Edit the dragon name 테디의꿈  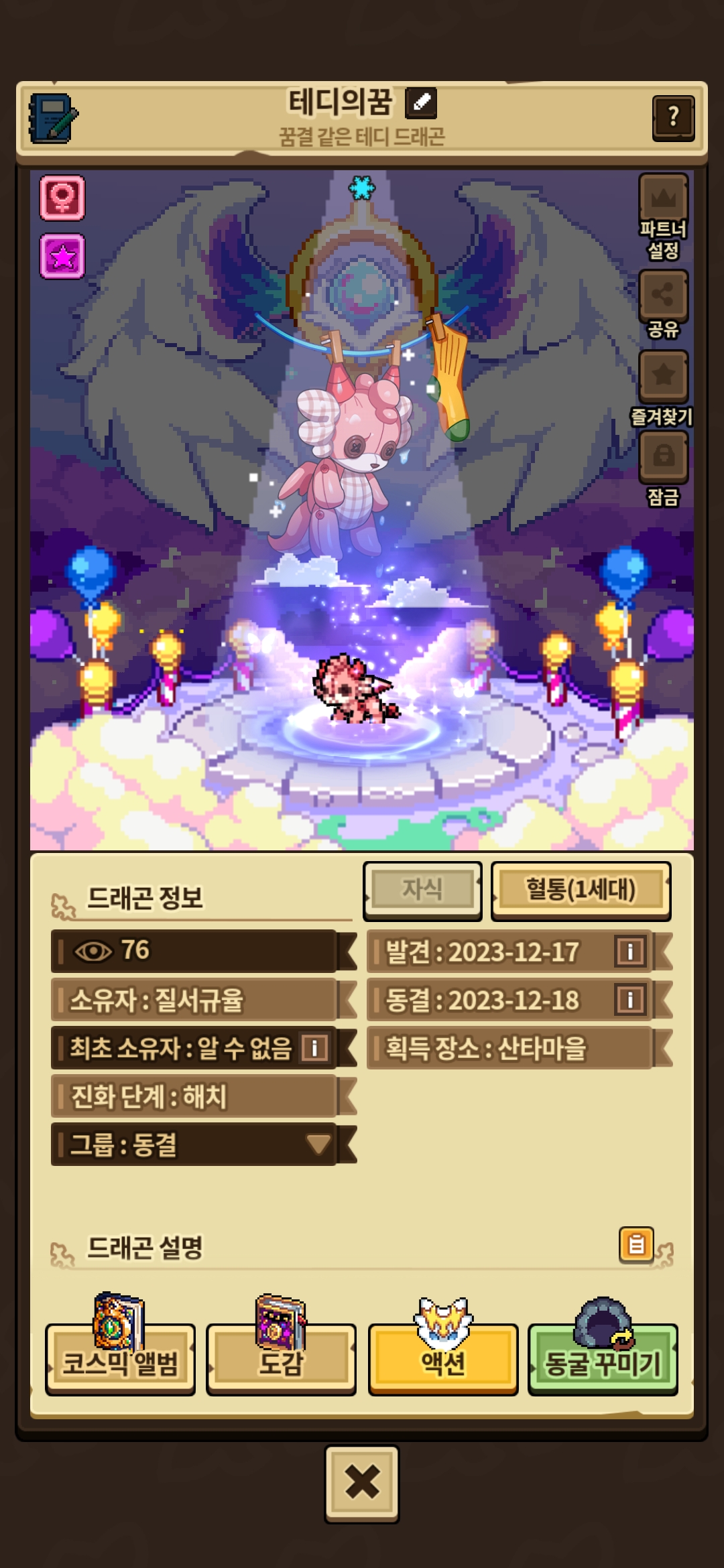[422, 103]
